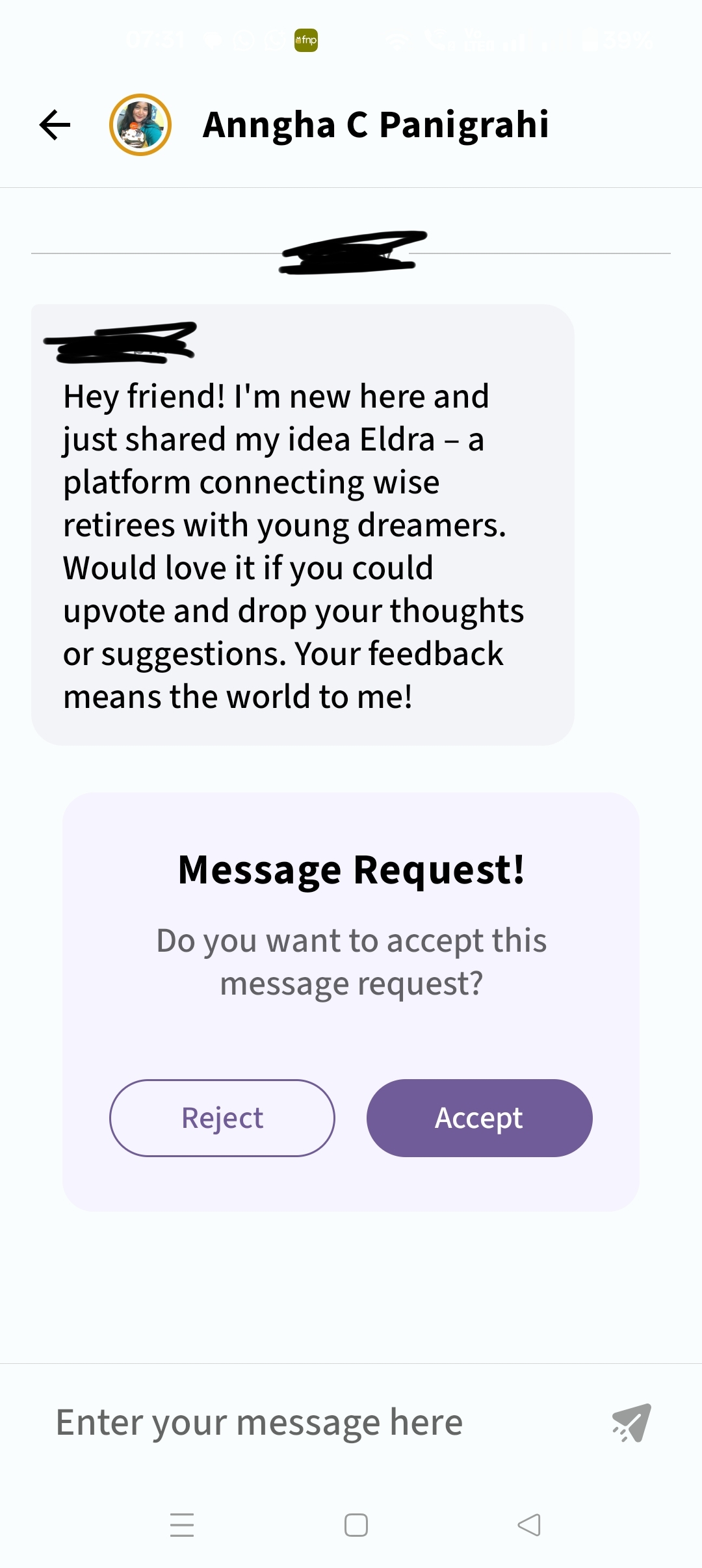Reject the message request
702x1568 pixels.
click(x=222, y=1117)
